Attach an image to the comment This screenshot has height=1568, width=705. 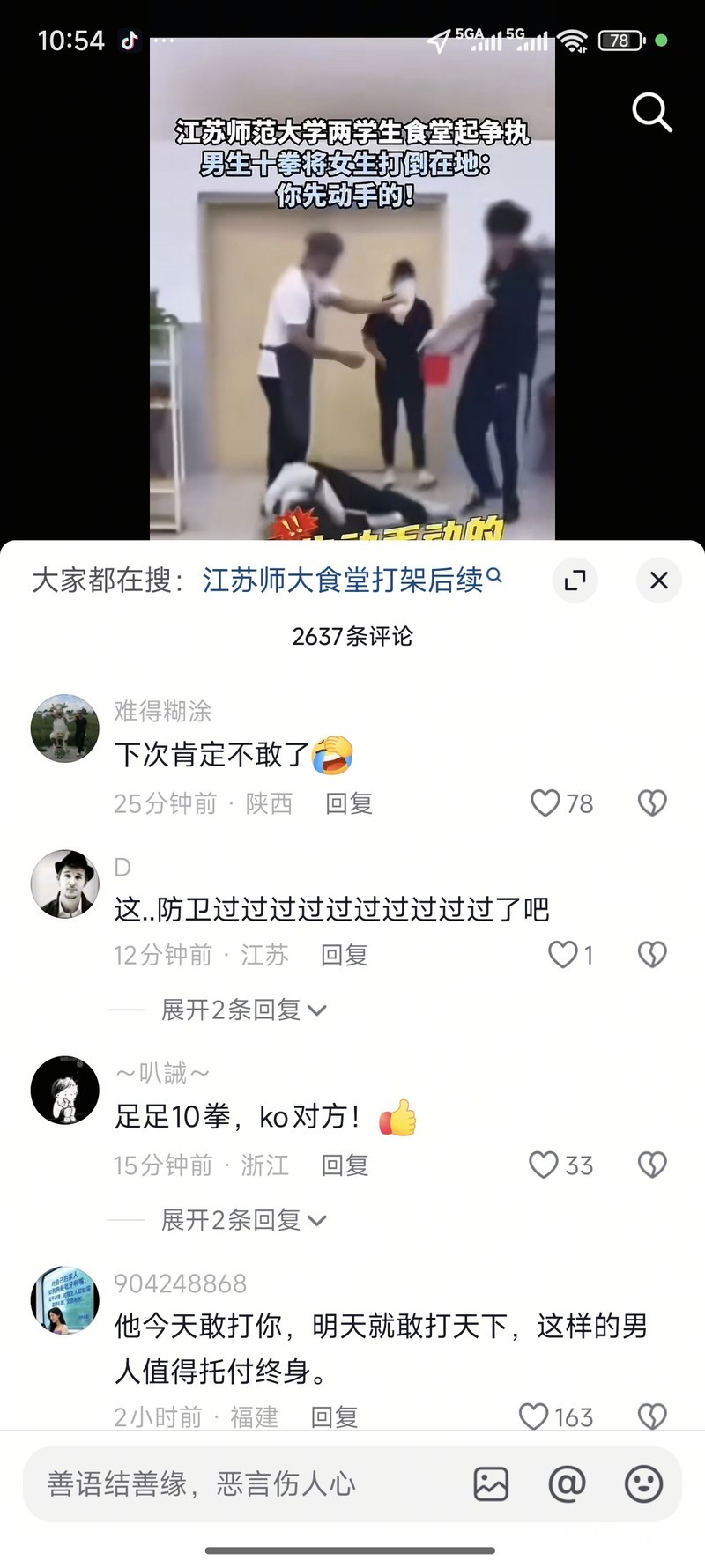[x=491, y=1484]
